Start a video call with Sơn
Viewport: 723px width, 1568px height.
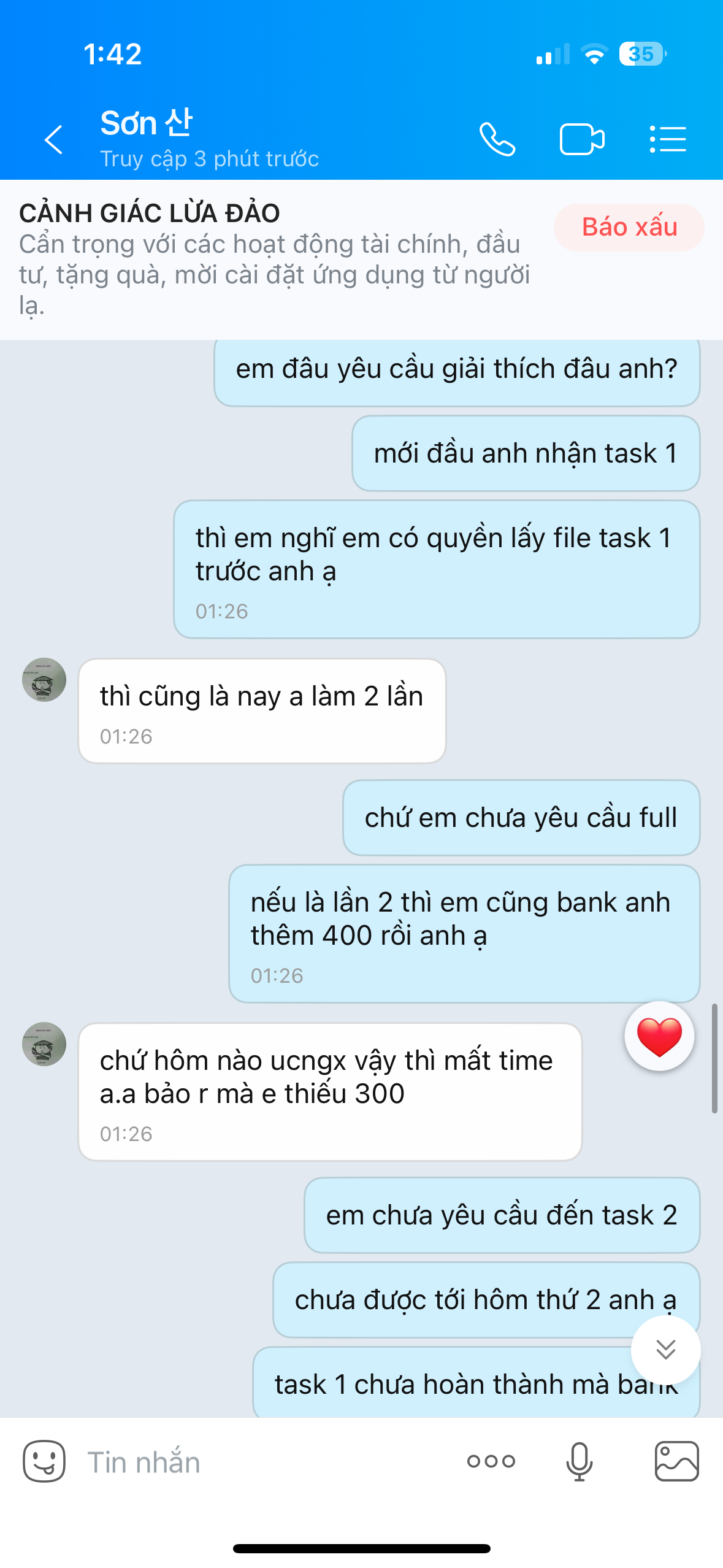[x=581, y=139]
